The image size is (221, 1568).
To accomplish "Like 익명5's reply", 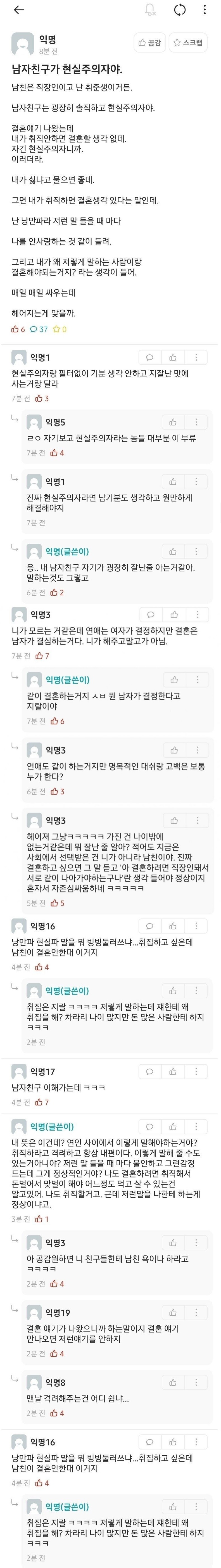I will pyautogui.click(x=173, y=422).
